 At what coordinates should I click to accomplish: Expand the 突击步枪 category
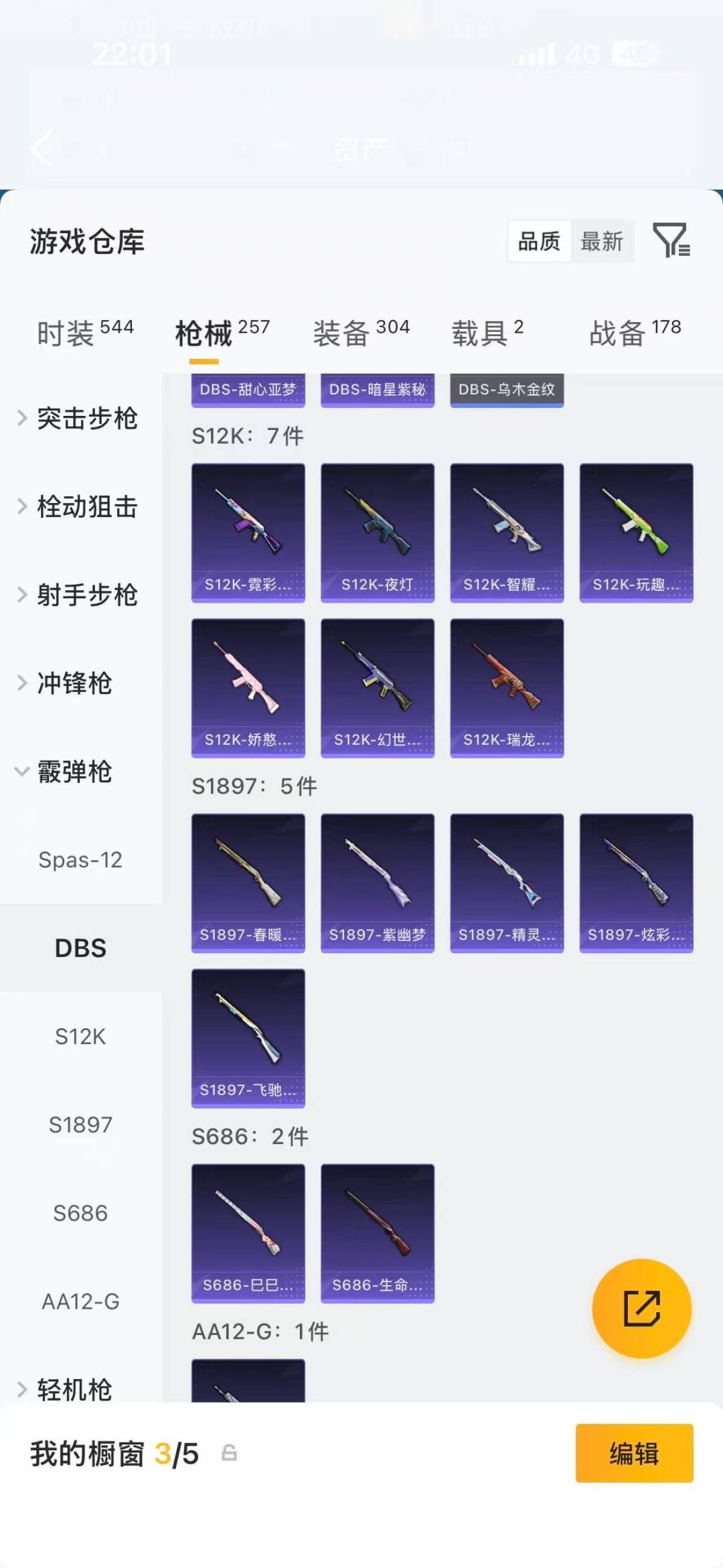coord(87,419)
